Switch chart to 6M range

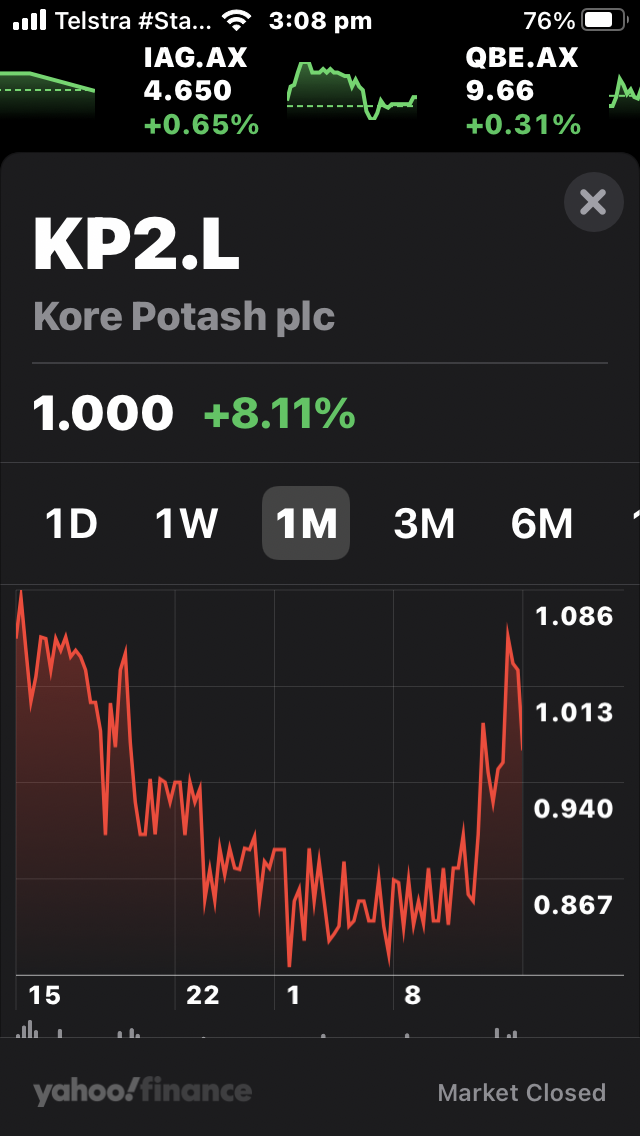[x=542, y=523]
